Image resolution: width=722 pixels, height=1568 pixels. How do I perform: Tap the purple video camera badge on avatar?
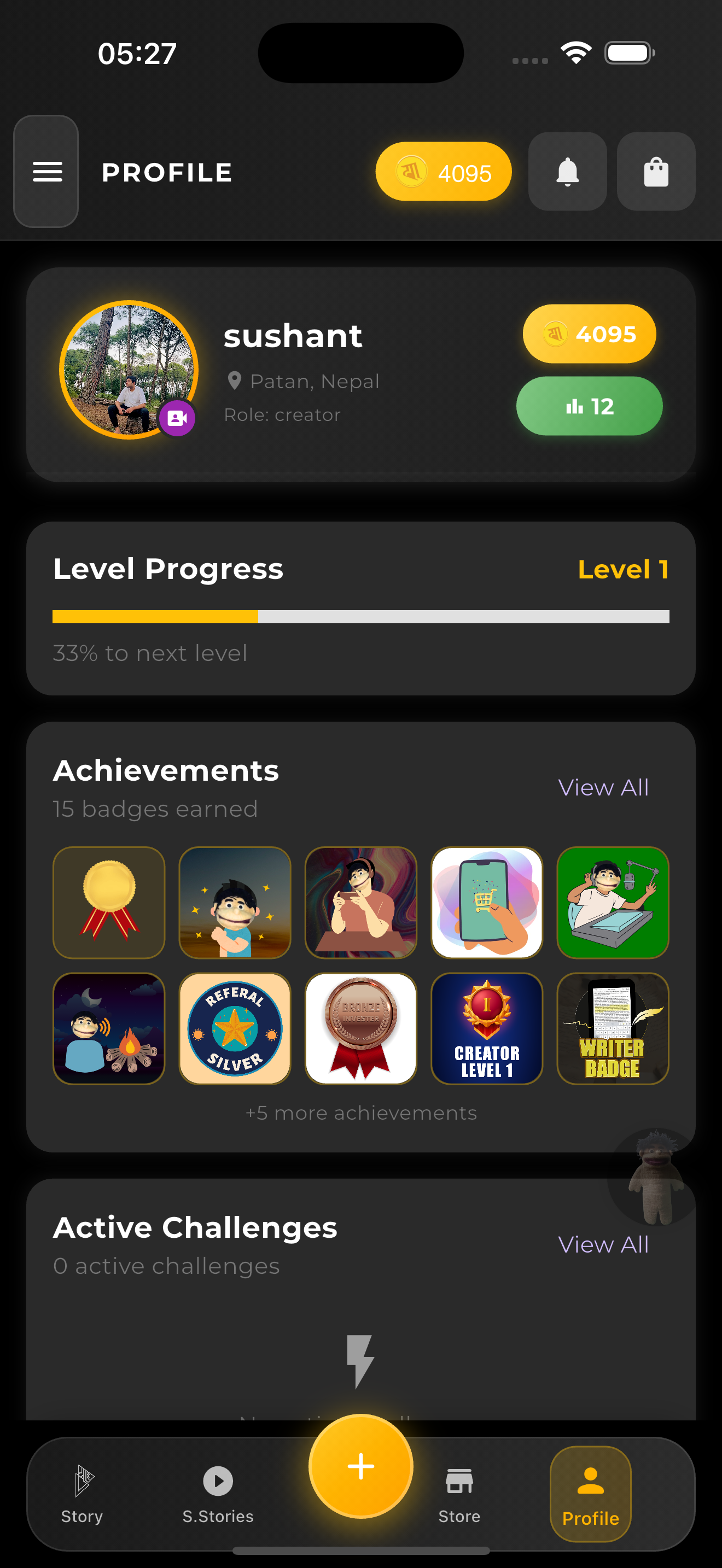click(x=178, y=418)
